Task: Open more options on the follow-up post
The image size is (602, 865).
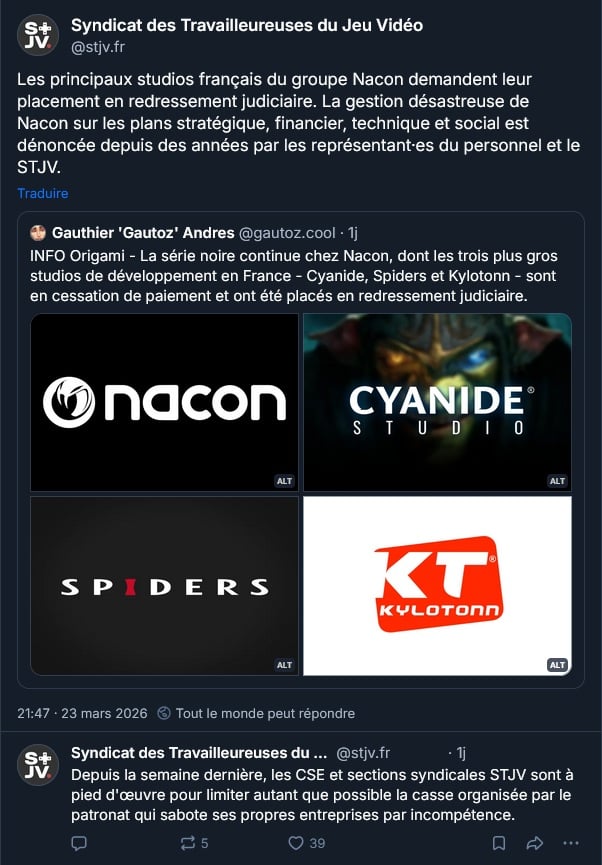Action: tap(571, 843)
